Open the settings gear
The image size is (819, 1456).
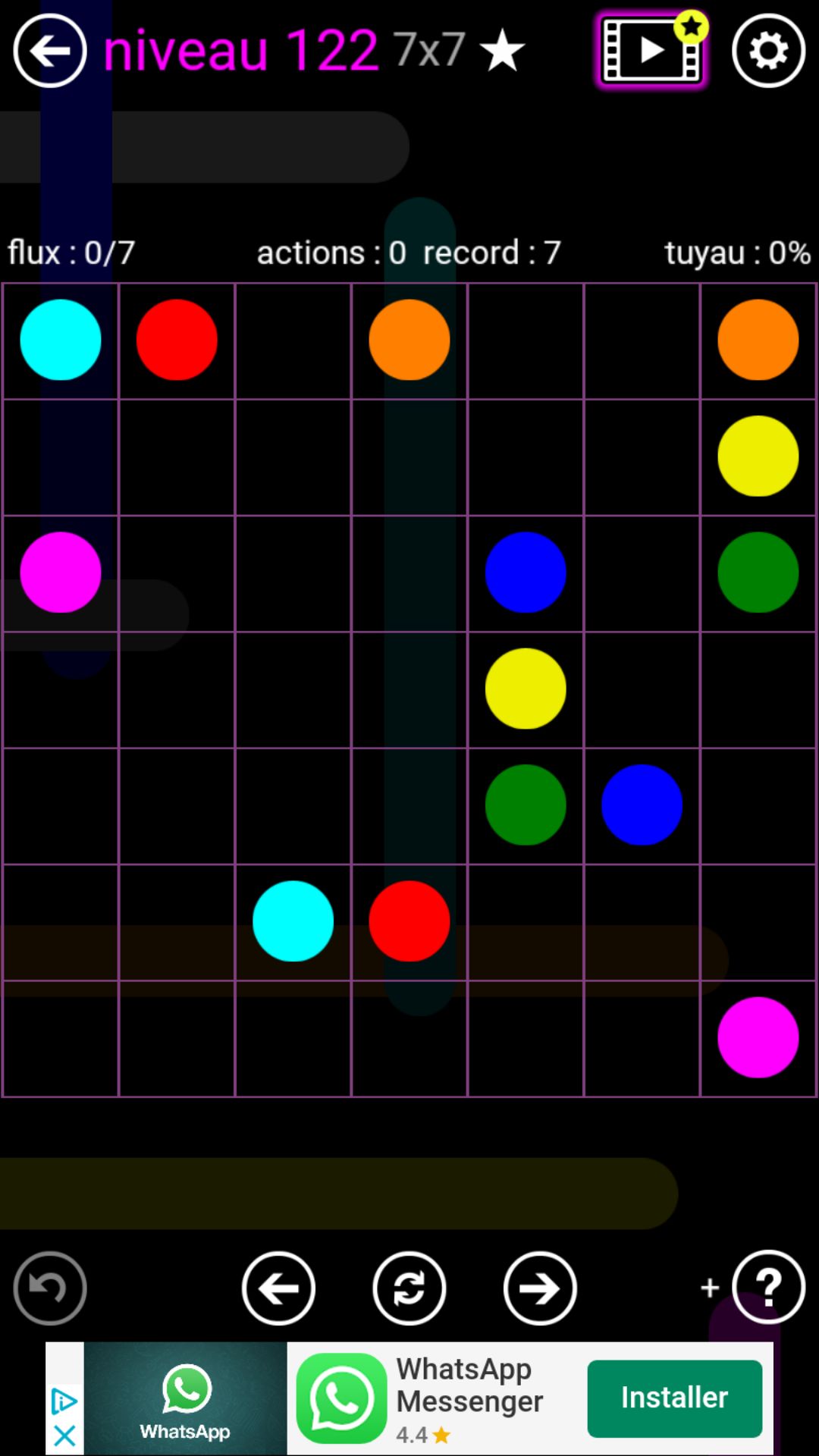[768, 51]
